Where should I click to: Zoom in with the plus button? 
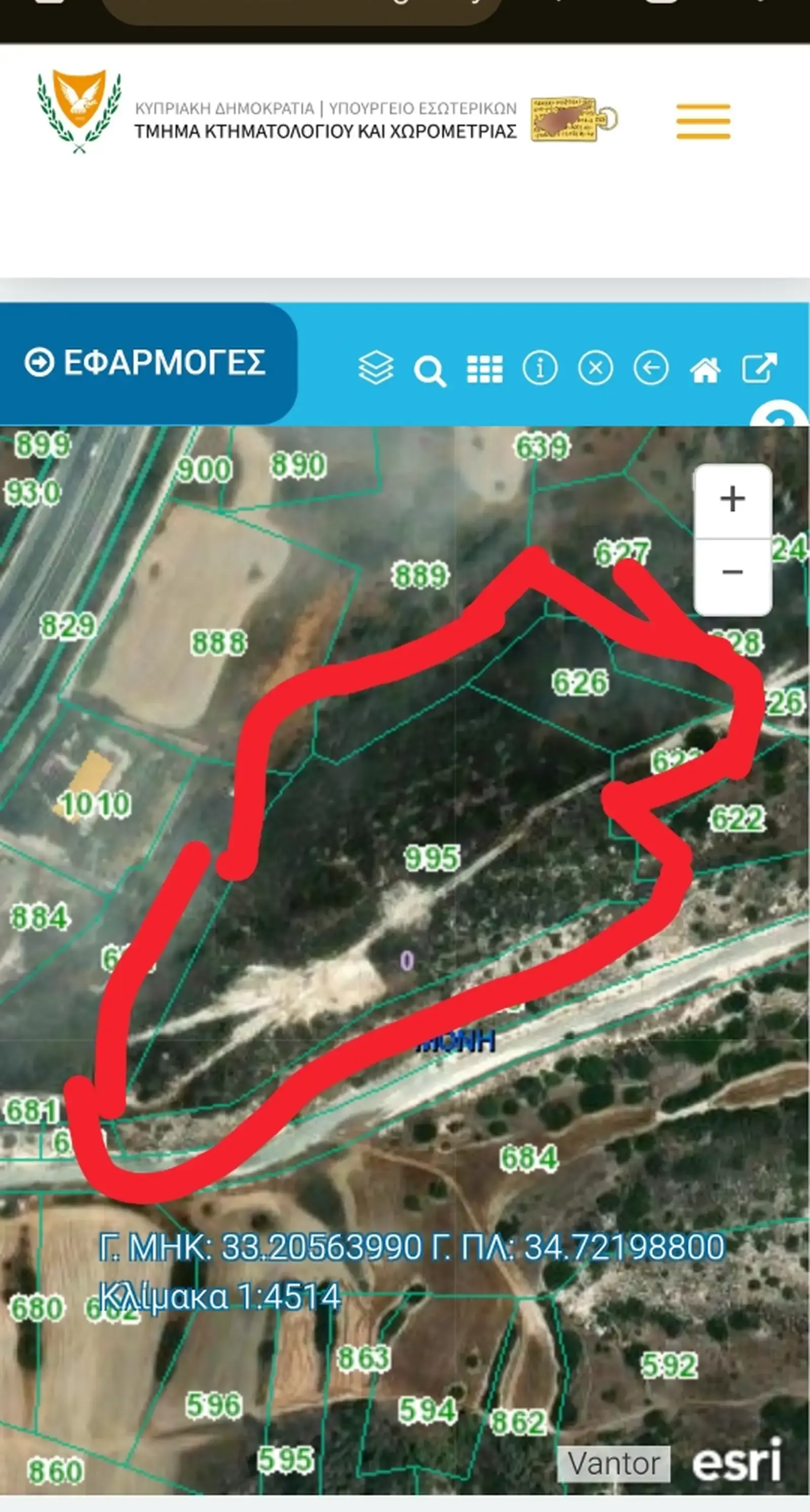click(733, 499)
